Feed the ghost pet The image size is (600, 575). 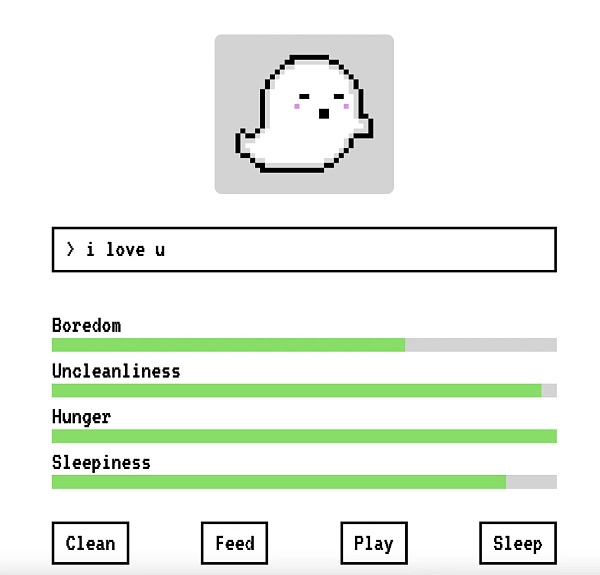[235, 543]
